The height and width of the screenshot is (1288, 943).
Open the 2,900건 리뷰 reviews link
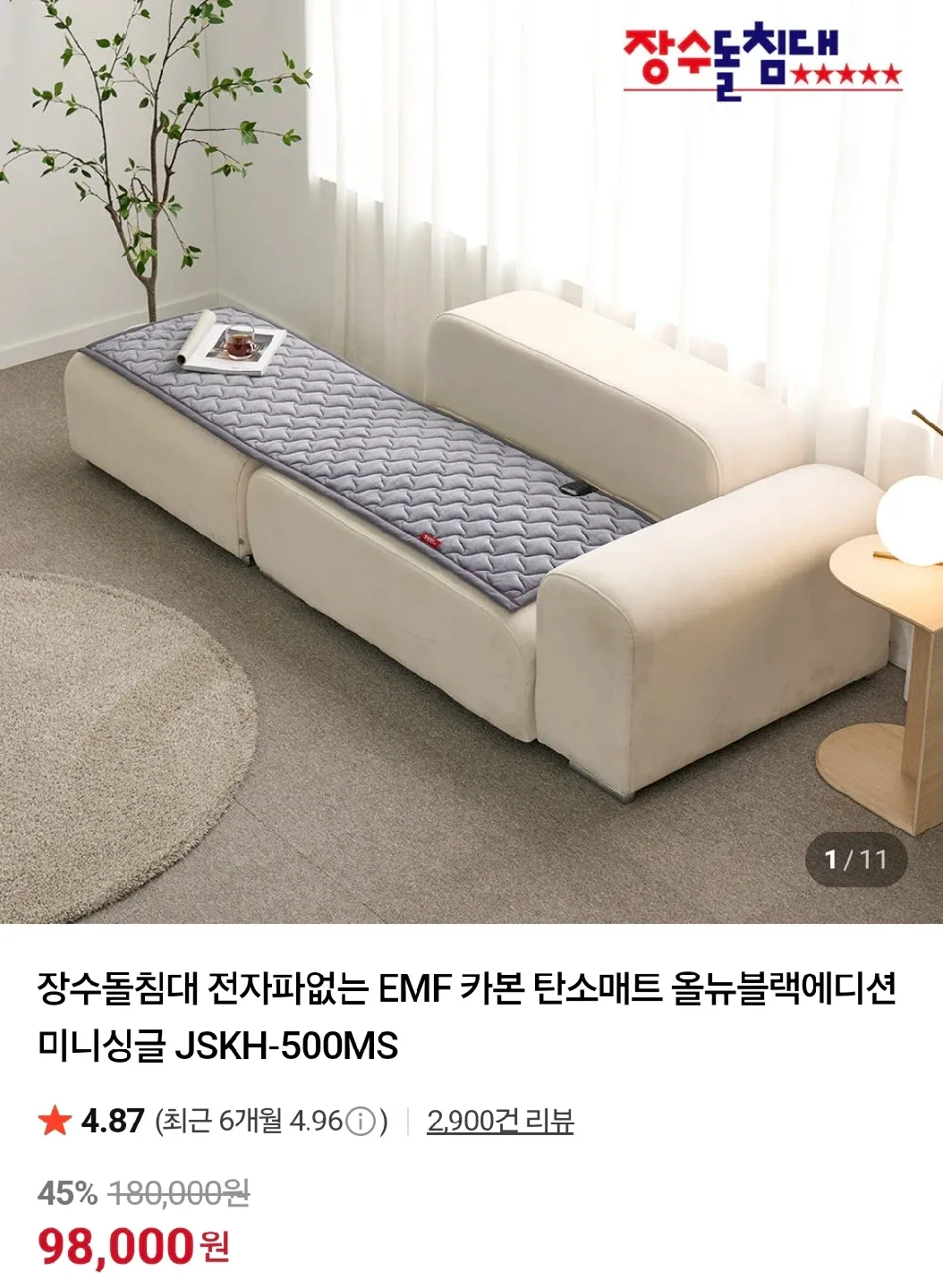tap(500, 1121)
